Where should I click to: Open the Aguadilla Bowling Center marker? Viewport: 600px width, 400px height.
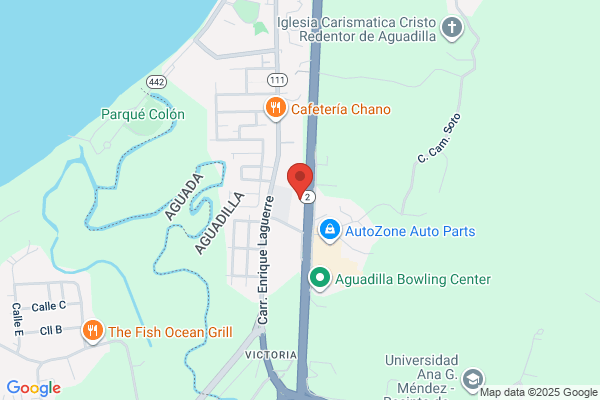click(320, 279)
